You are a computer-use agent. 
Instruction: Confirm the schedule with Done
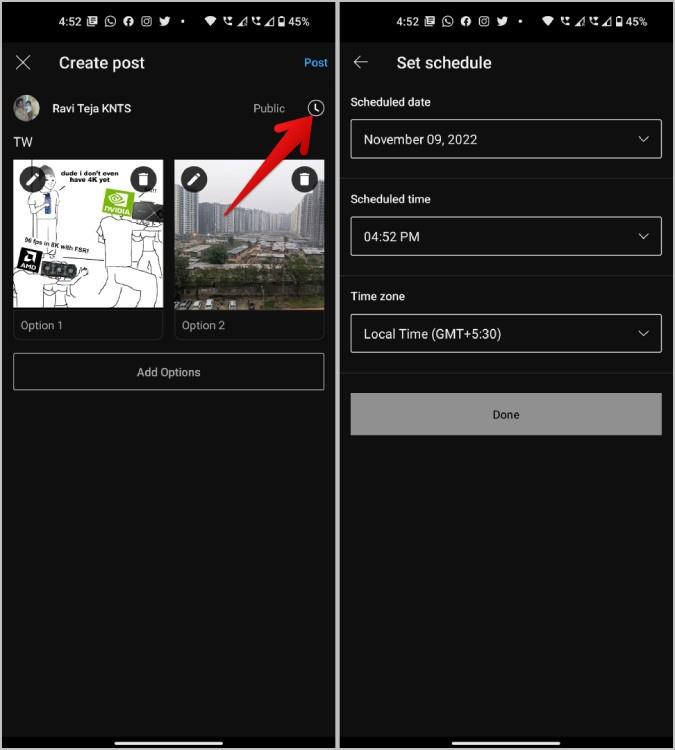pos(506,414)
